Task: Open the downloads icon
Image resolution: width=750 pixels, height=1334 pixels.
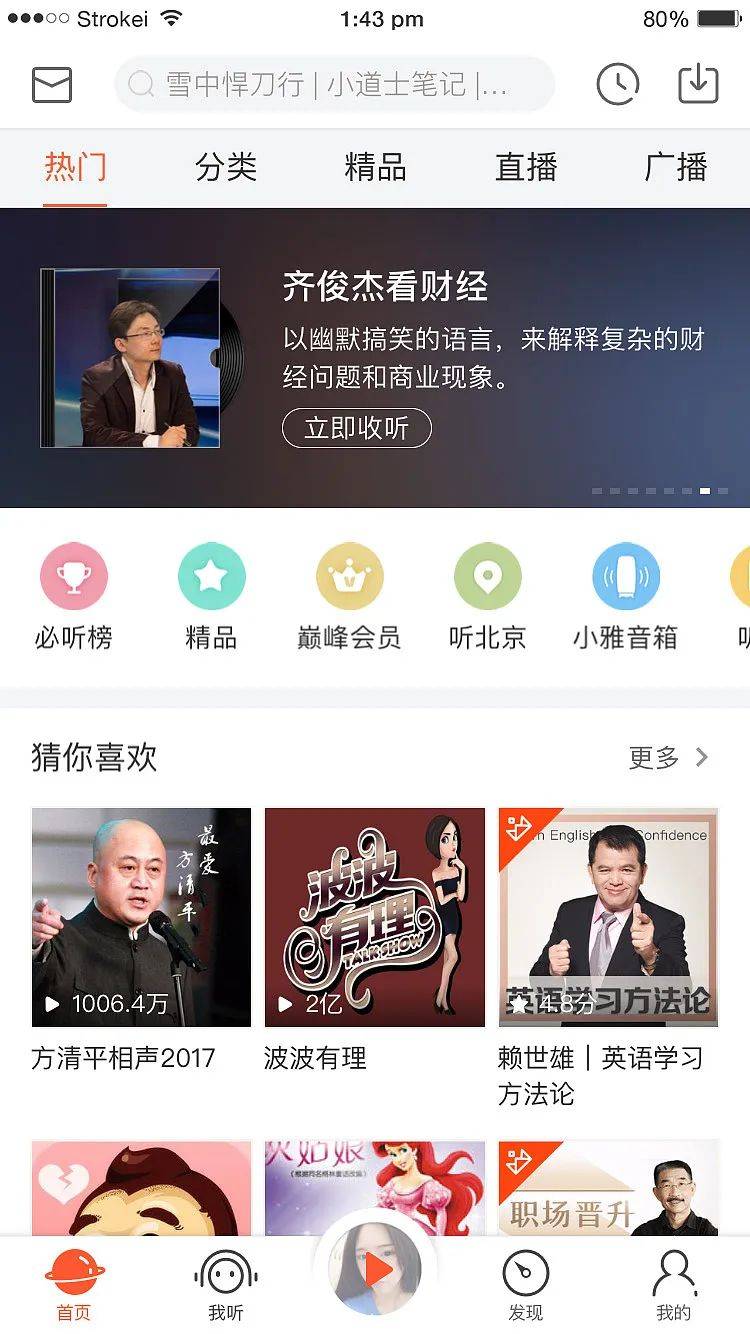Action: point(700,84)
